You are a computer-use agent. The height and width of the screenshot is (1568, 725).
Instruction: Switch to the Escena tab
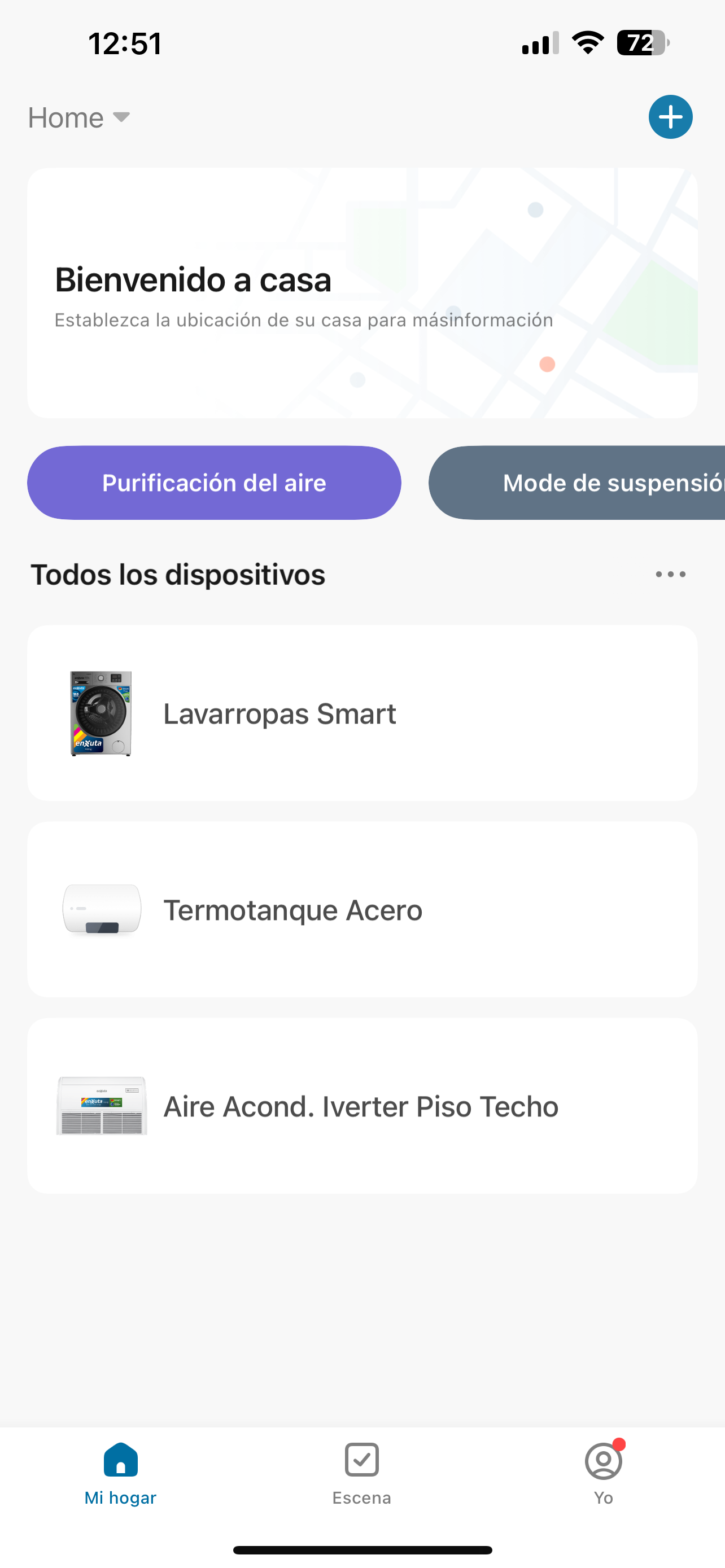coord(361,1474)
